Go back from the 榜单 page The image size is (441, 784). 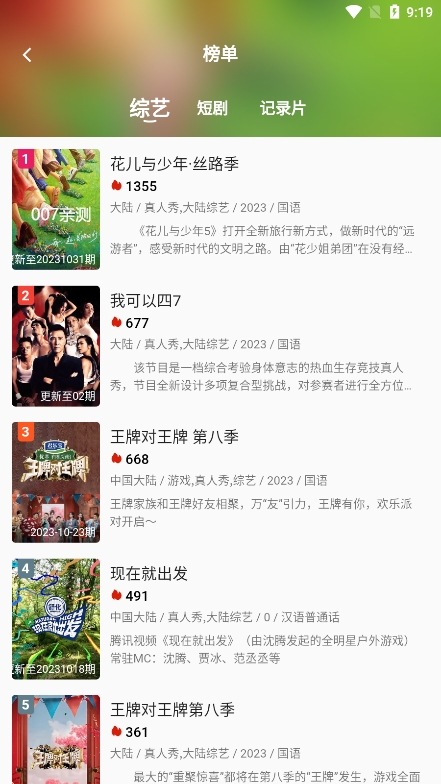click(x=27, y=54)
